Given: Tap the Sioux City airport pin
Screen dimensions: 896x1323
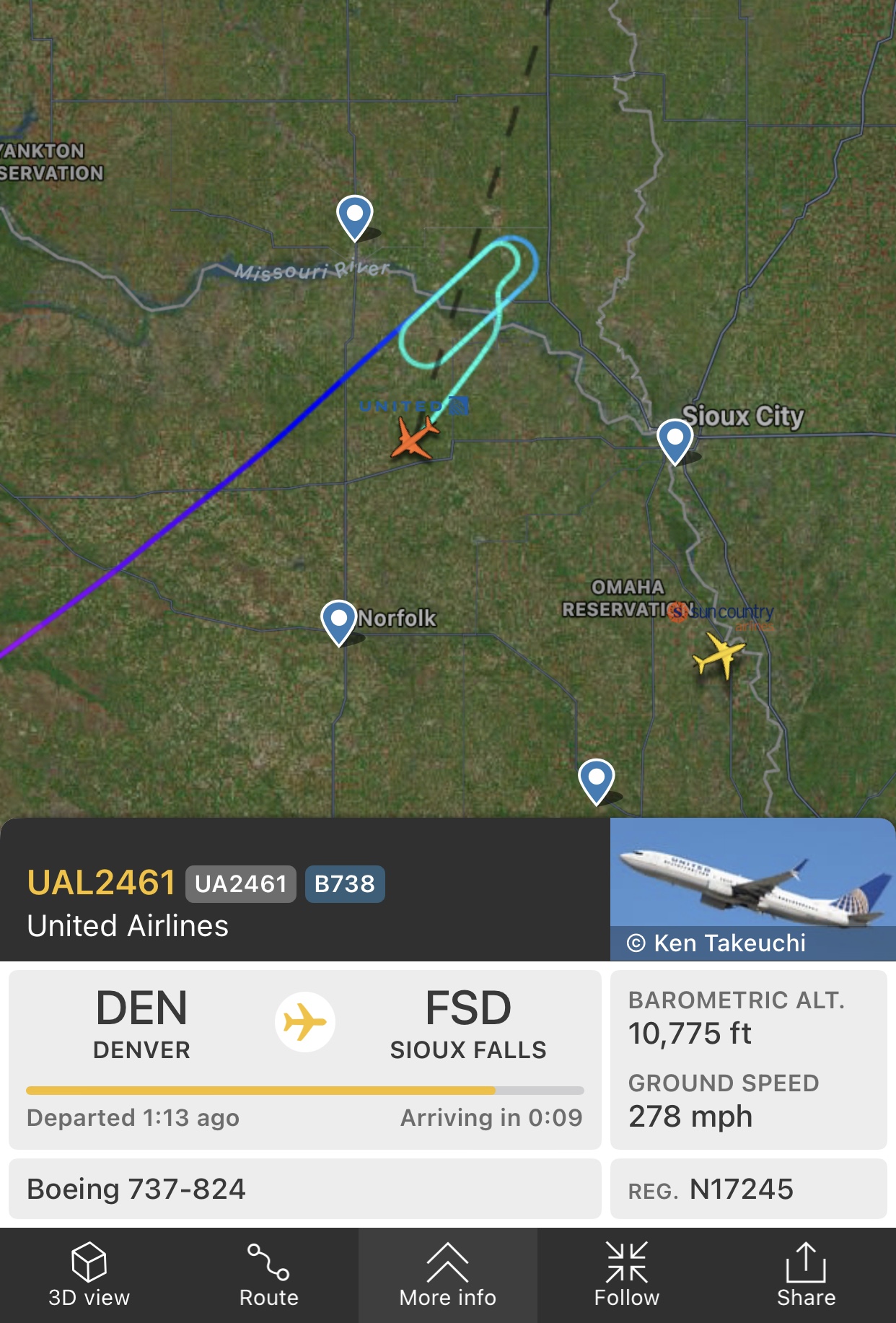Looking at the screenshot, I should coord(675,440).
